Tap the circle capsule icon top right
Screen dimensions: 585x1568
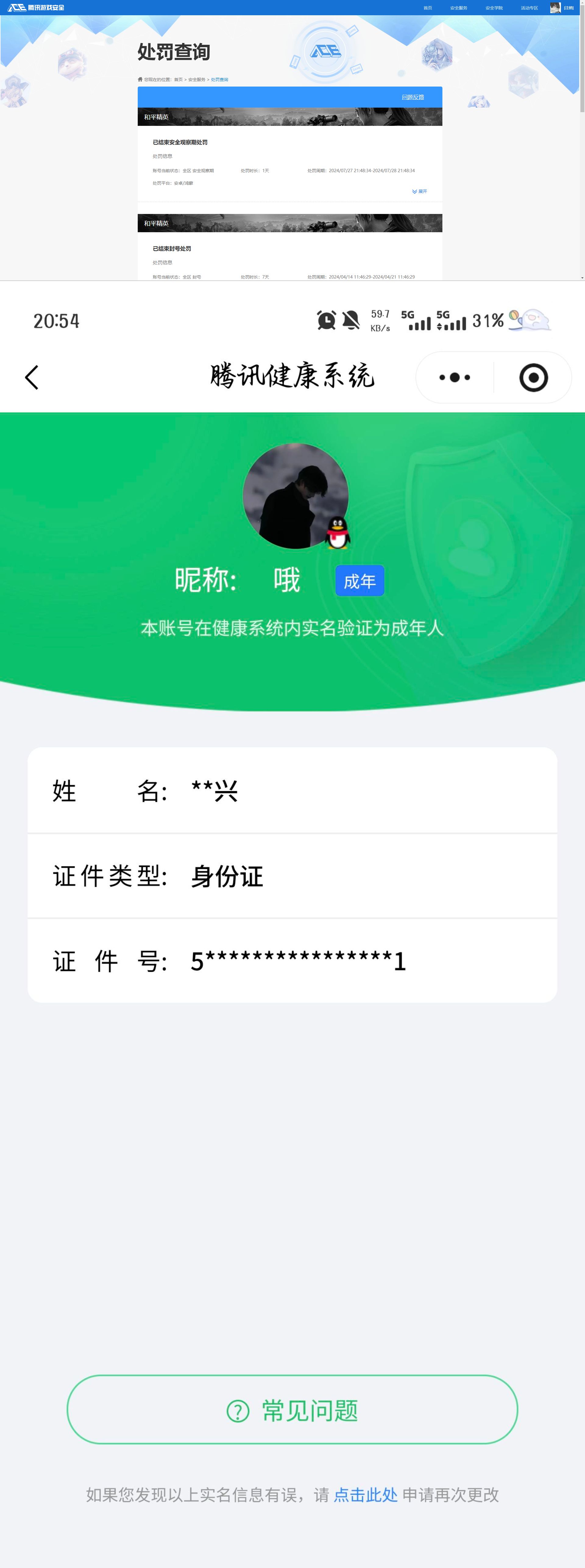[x=534, y=377]
